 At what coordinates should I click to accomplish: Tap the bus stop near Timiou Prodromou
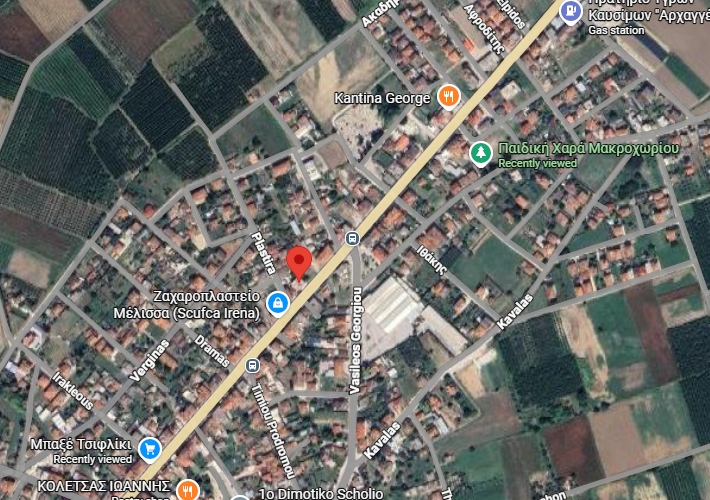251,365
